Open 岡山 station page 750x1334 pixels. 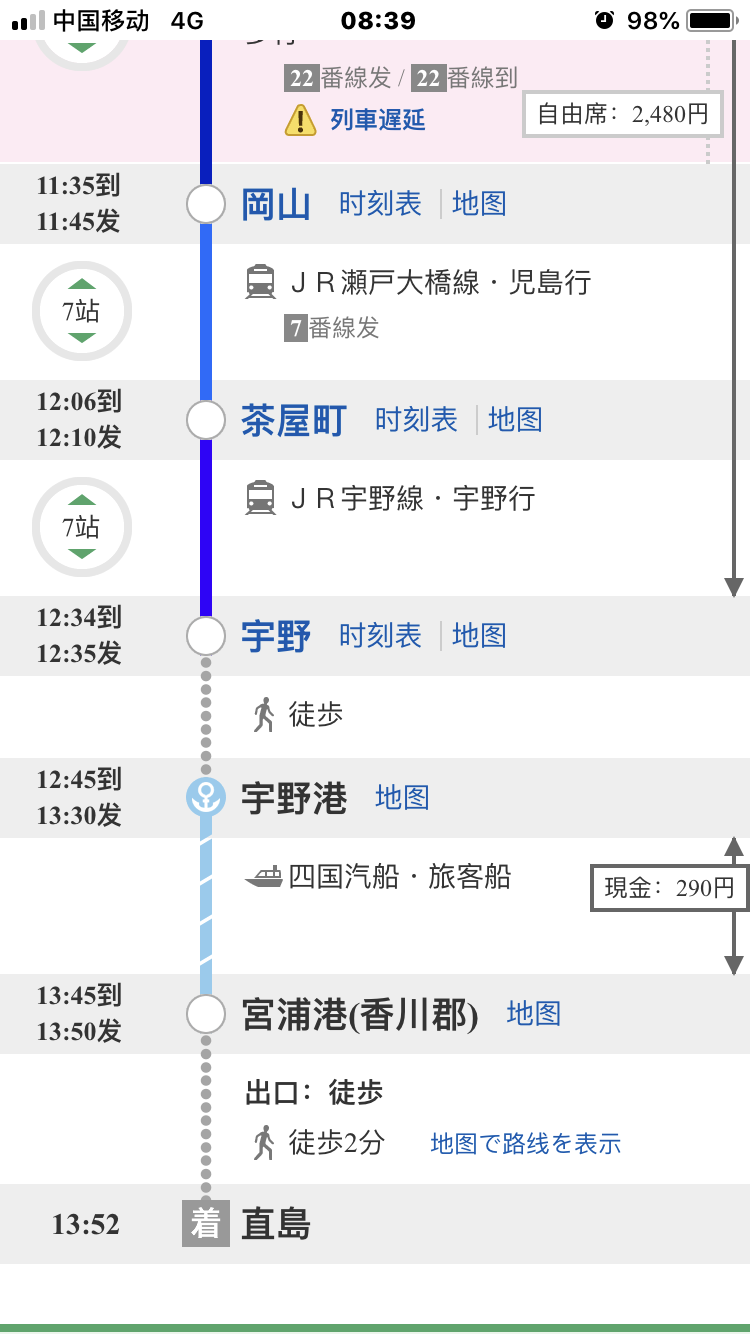point(276,204)
